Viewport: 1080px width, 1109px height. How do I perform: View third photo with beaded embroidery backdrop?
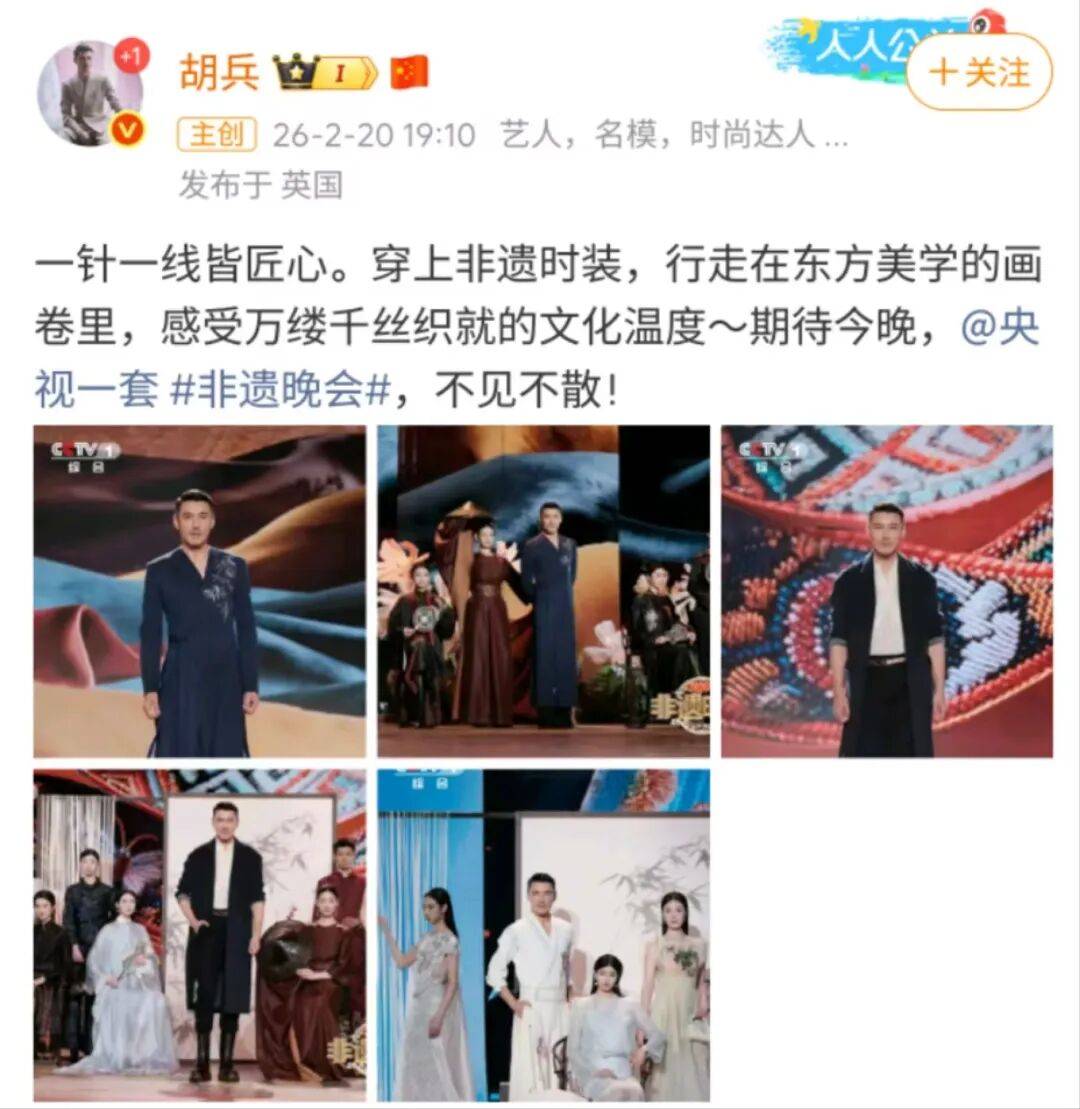(886, 591)
